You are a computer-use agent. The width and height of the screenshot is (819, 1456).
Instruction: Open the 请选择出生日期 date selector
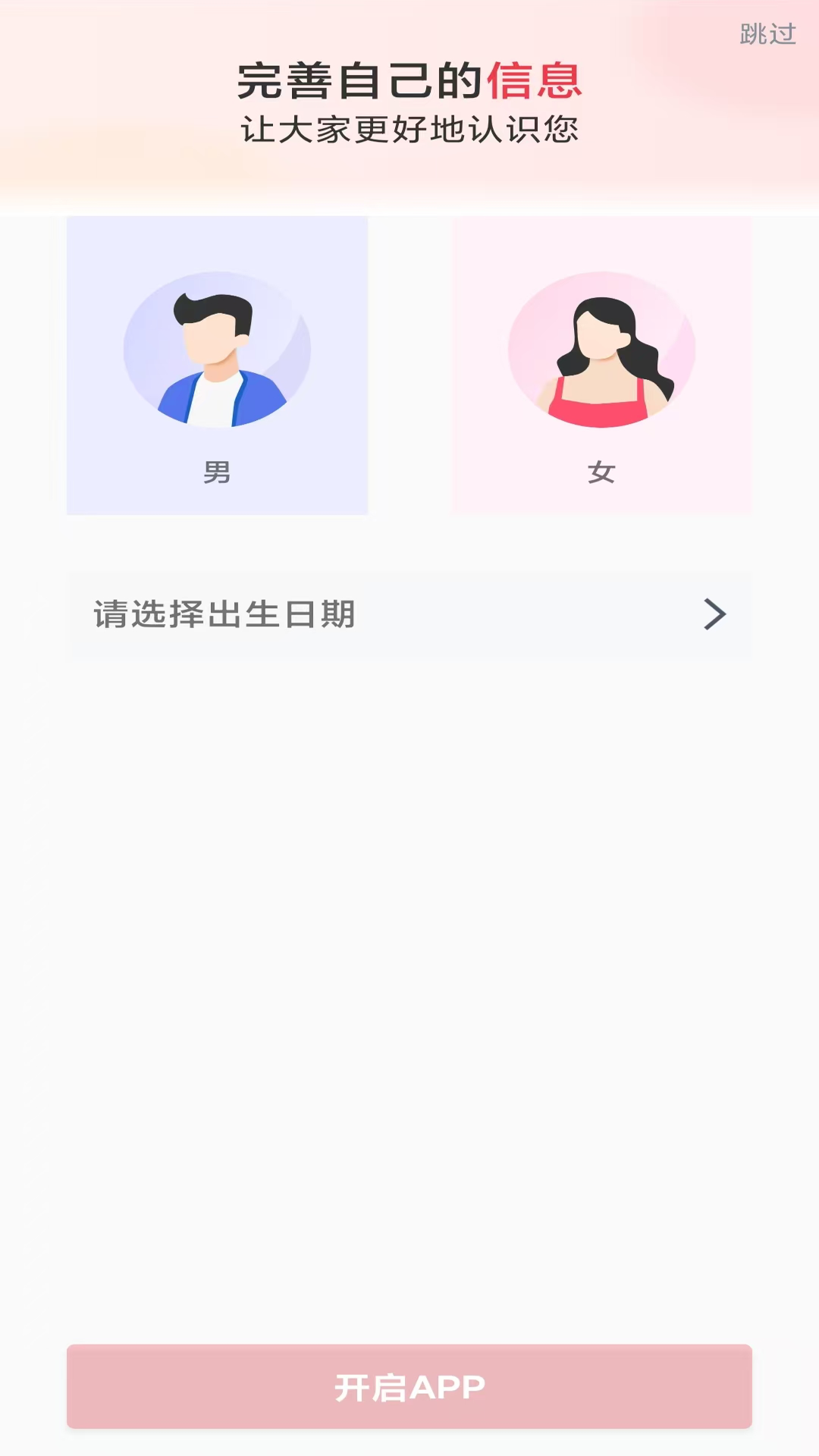409,616
